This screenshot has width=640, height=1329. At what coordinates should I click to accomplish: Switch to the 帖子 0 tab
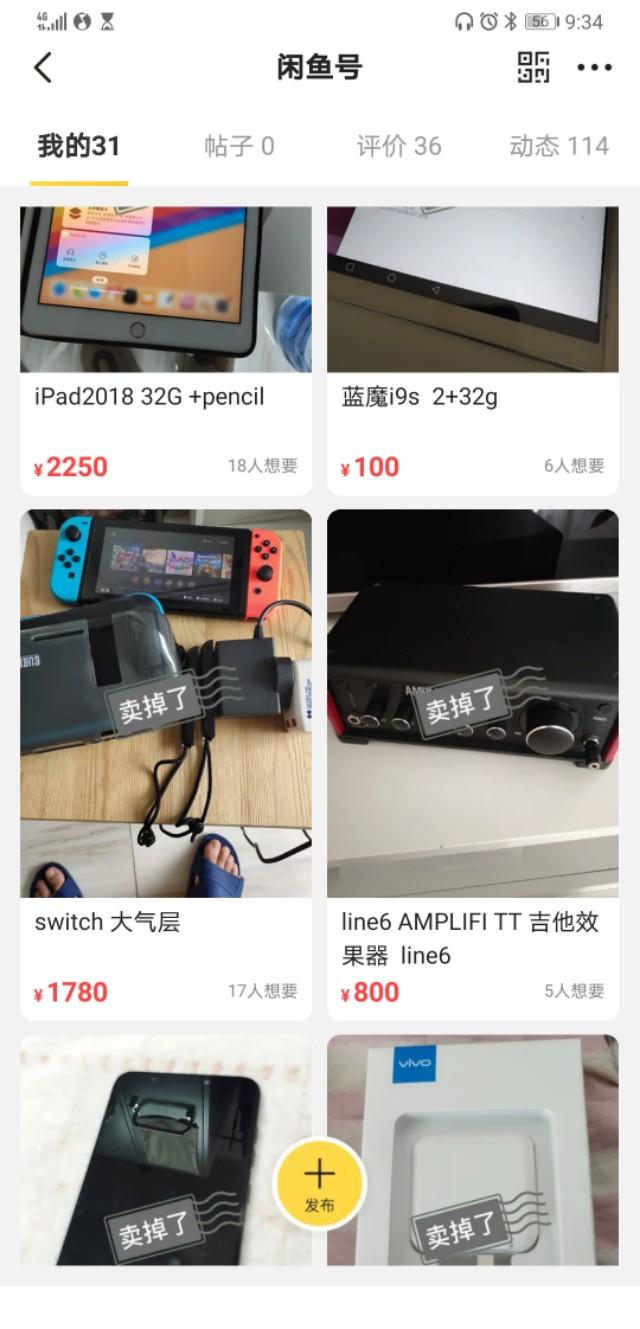(x=239, y=146)
